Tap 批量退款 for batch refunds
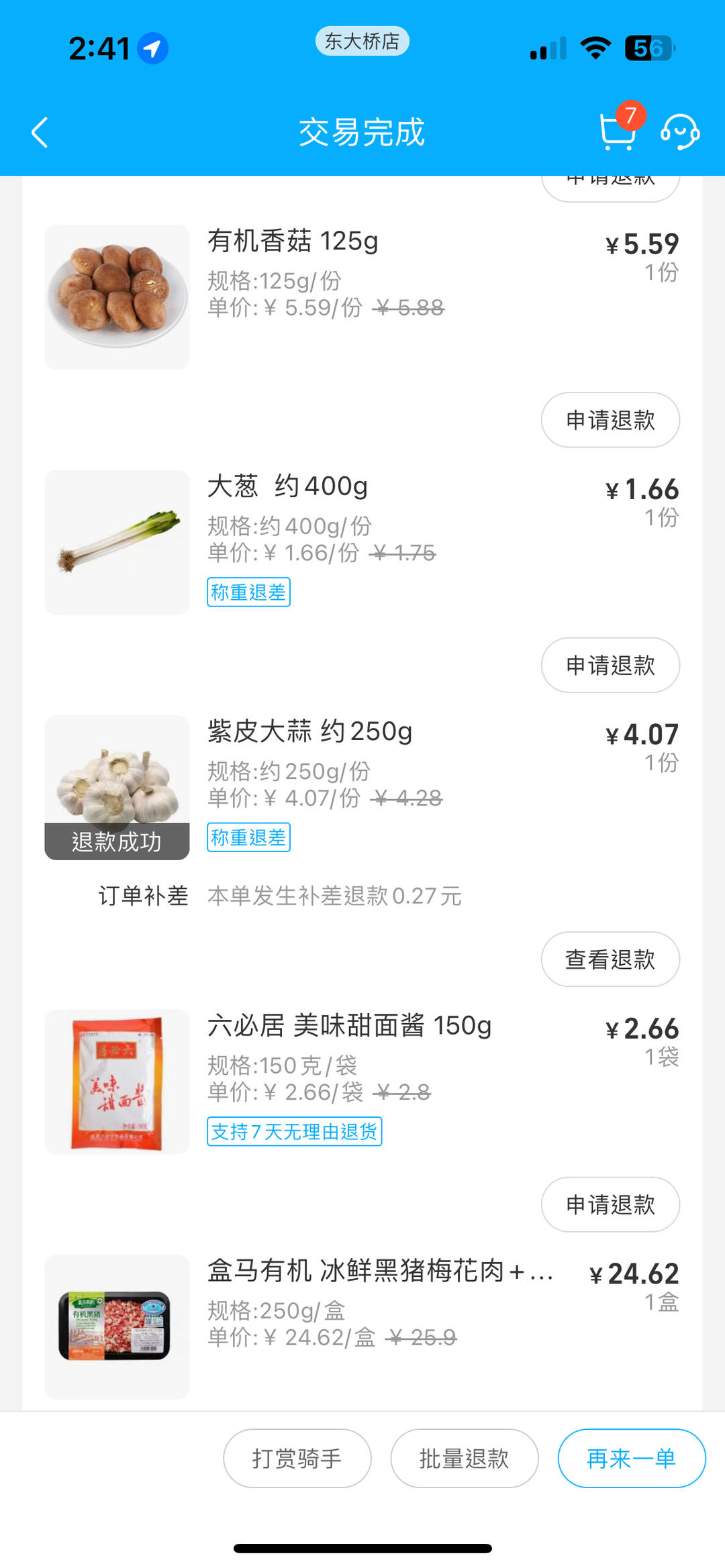Image resolution: width=725 pixels, height=1568 pixels. point(464,1458)
